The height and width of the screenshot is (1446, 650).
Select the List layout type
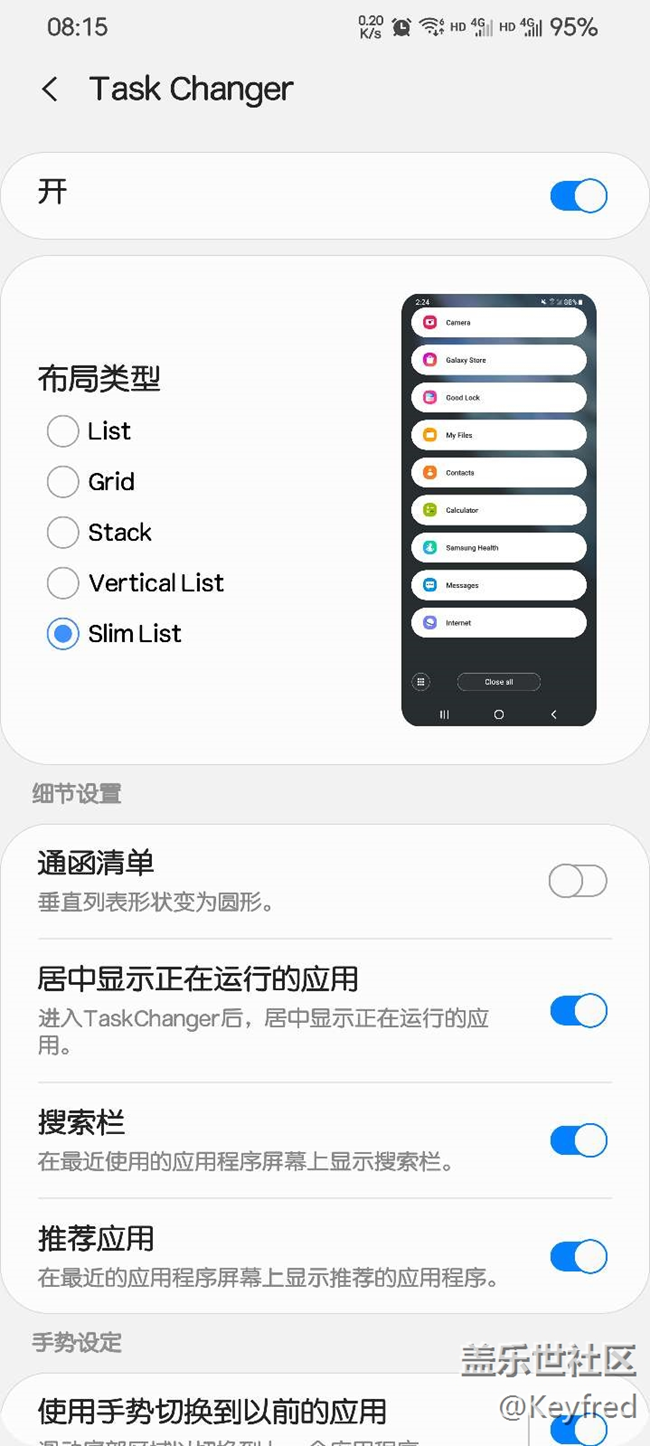(x=63, y=431)
